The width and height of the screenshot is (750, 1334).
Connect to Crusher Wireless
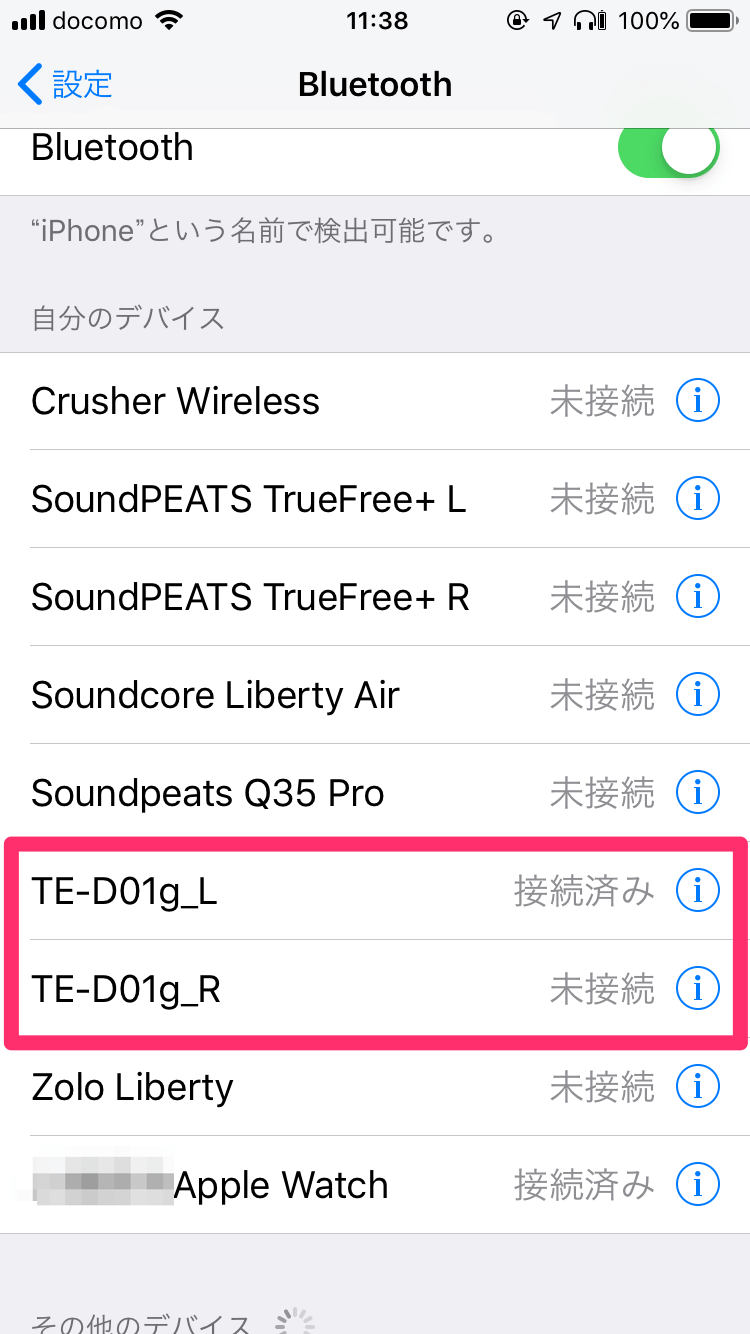coord(375,401)
